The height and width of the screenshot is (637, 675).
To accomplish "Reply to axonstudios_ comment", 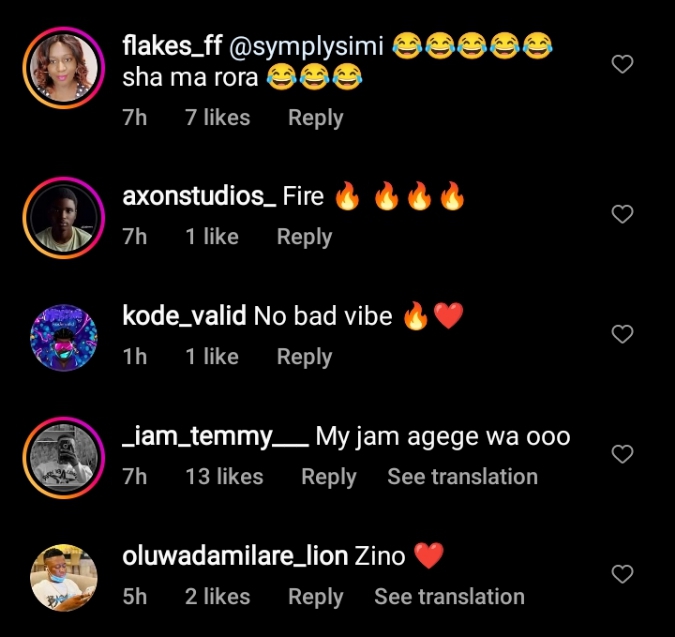I will [x=304, y=237].
